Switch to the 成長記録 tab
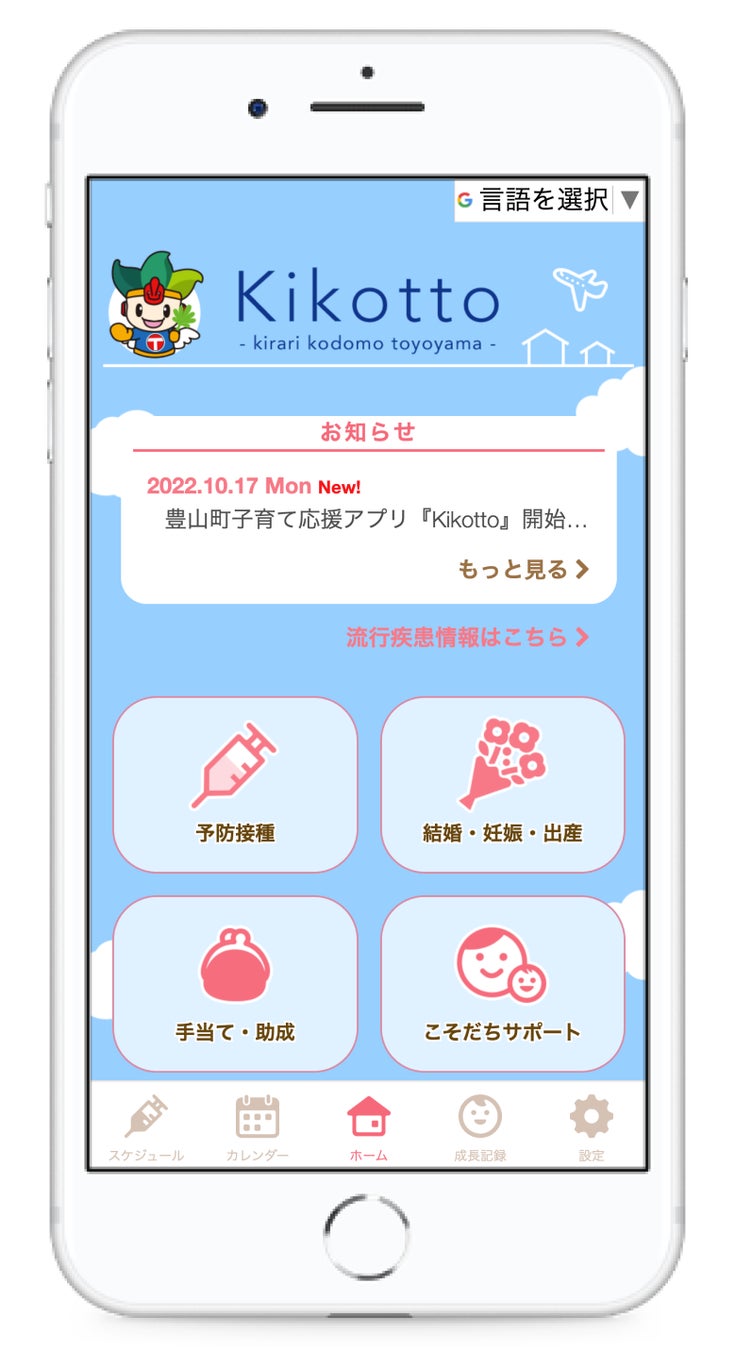 [480, 1127]
